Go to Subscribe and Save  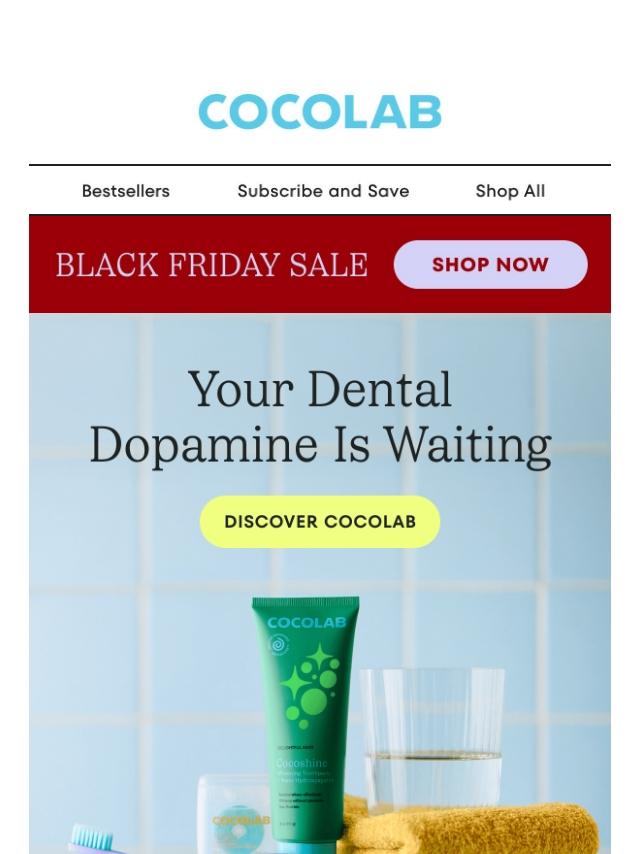tap(323, 191)
